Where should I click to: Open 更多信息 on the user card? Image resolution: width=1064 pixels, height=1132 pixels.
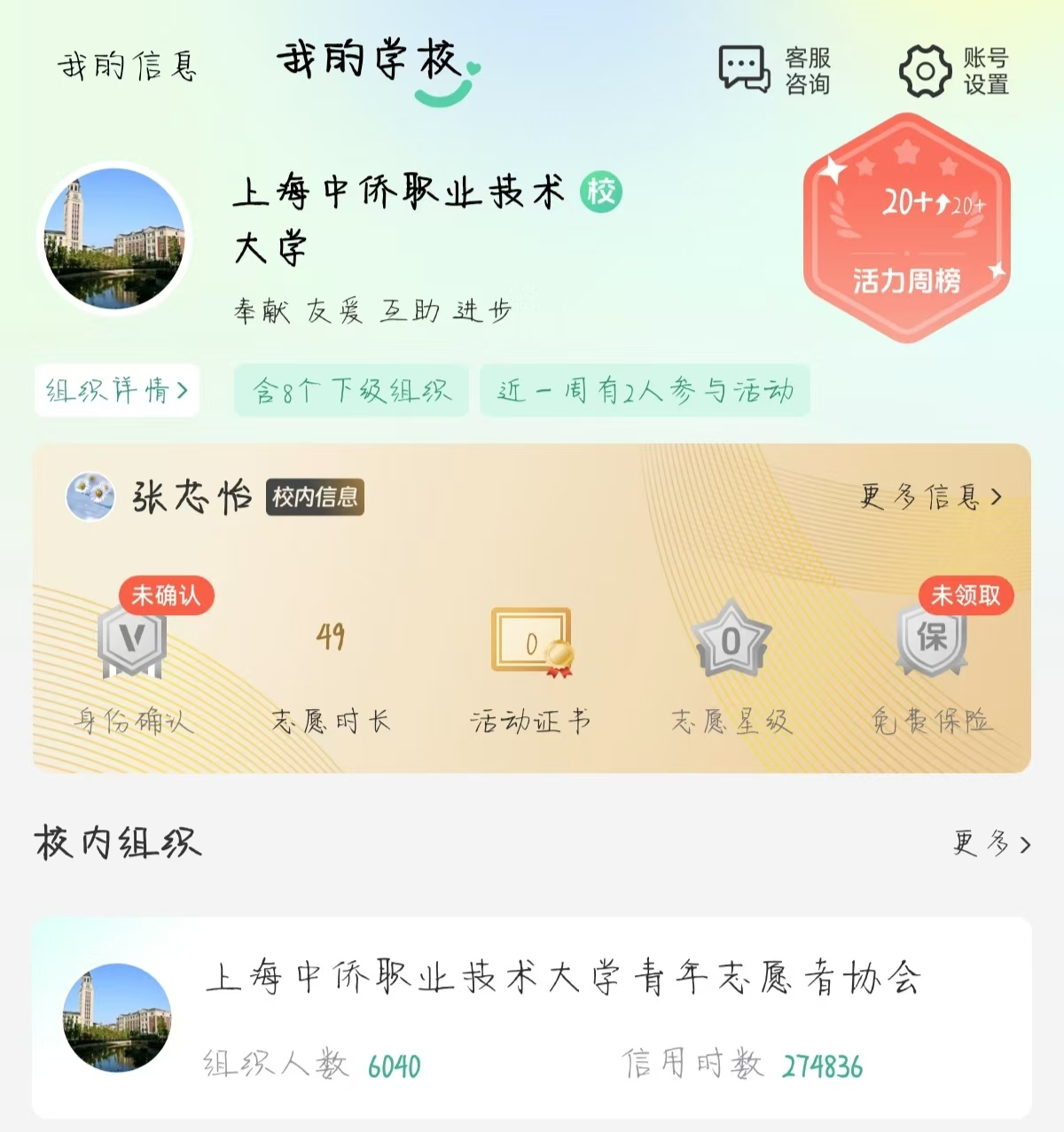[930, 496]
